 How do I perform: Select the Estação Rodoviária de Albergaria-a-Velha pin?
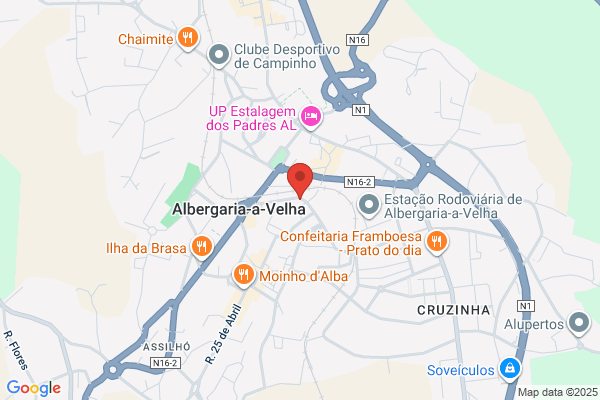click(368, 205)
